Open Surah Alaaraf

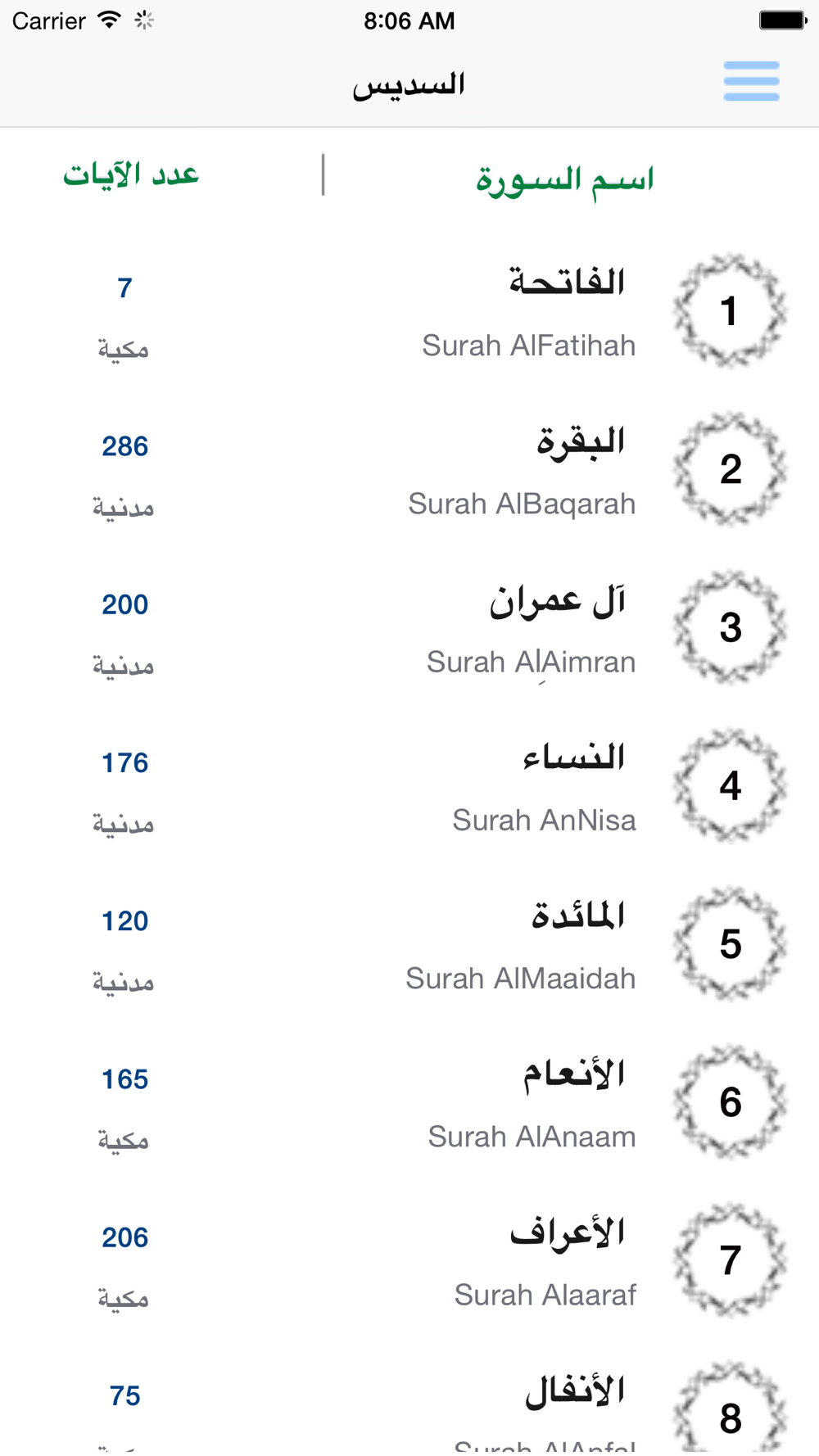click(x=409, y=1259)
